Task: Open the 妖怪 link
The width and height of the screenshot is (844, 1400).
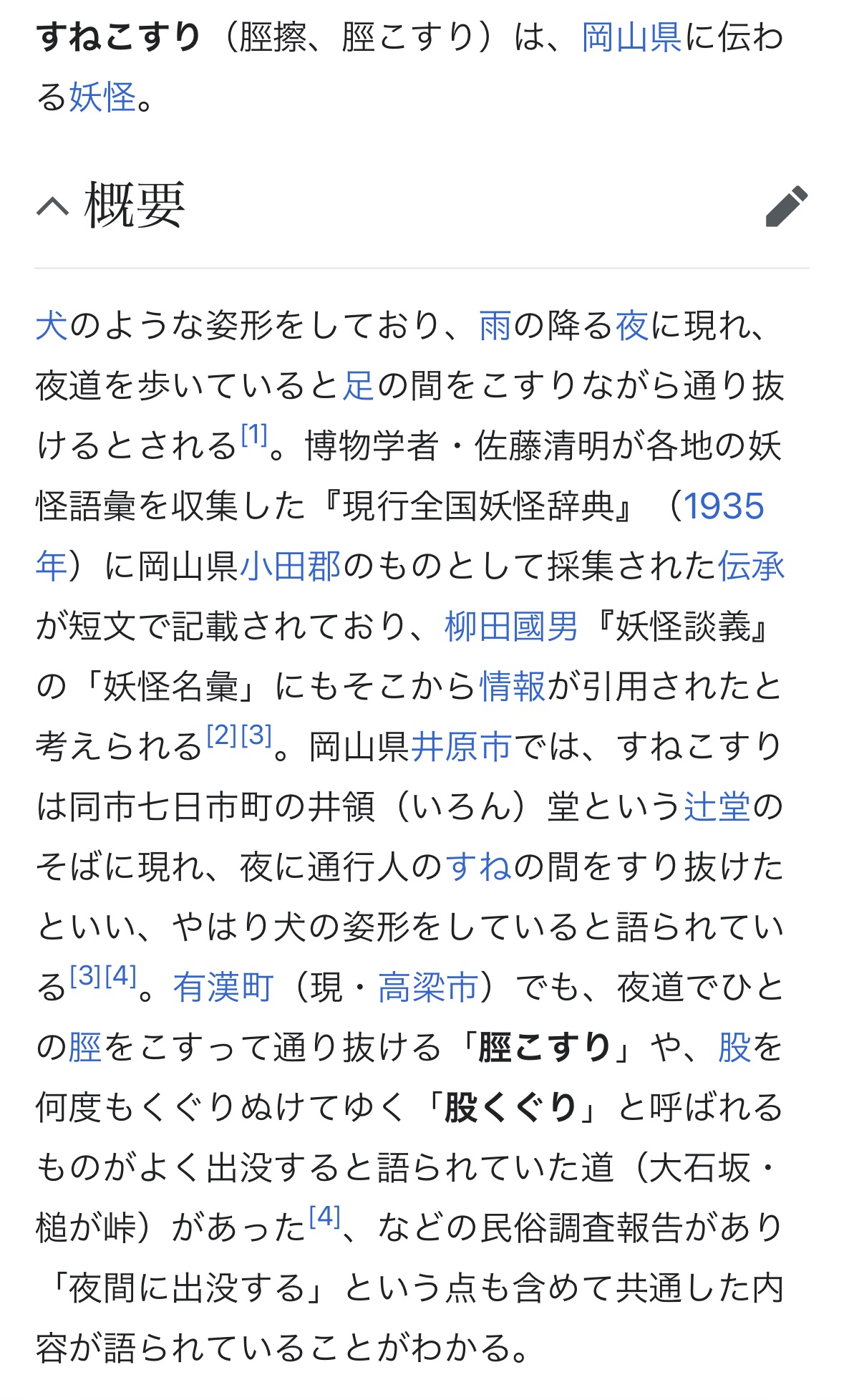Action: (x=103, y=97)
